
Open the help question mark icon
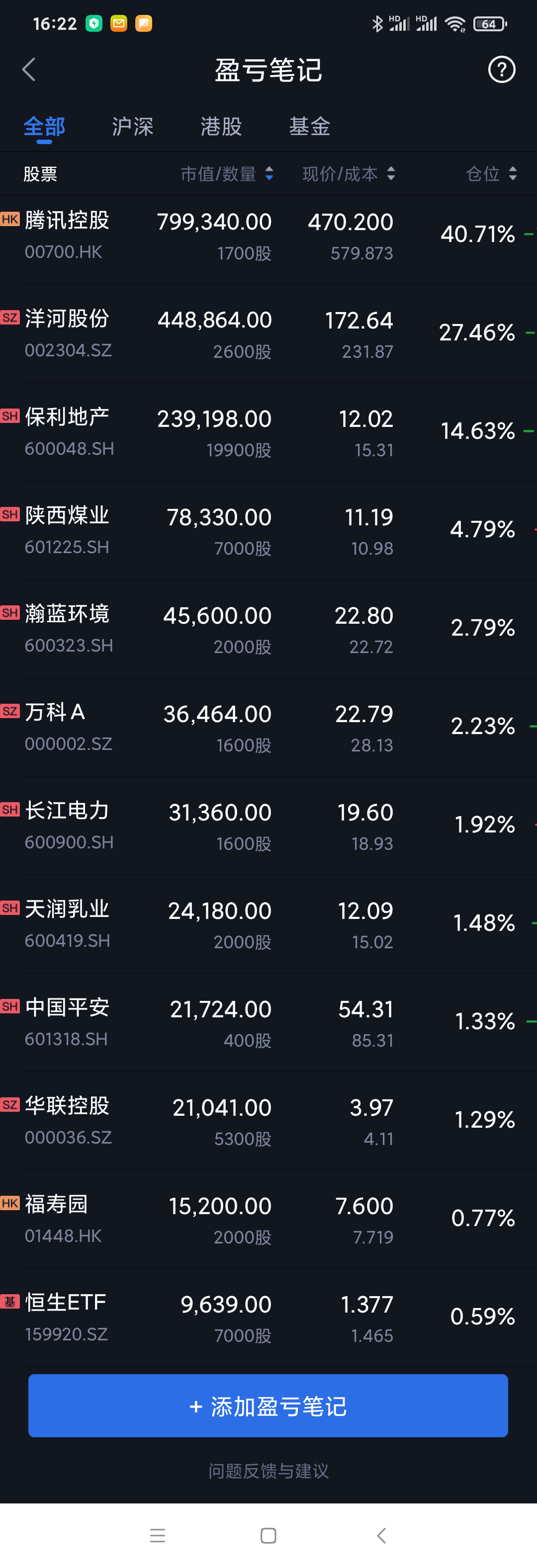501,70
